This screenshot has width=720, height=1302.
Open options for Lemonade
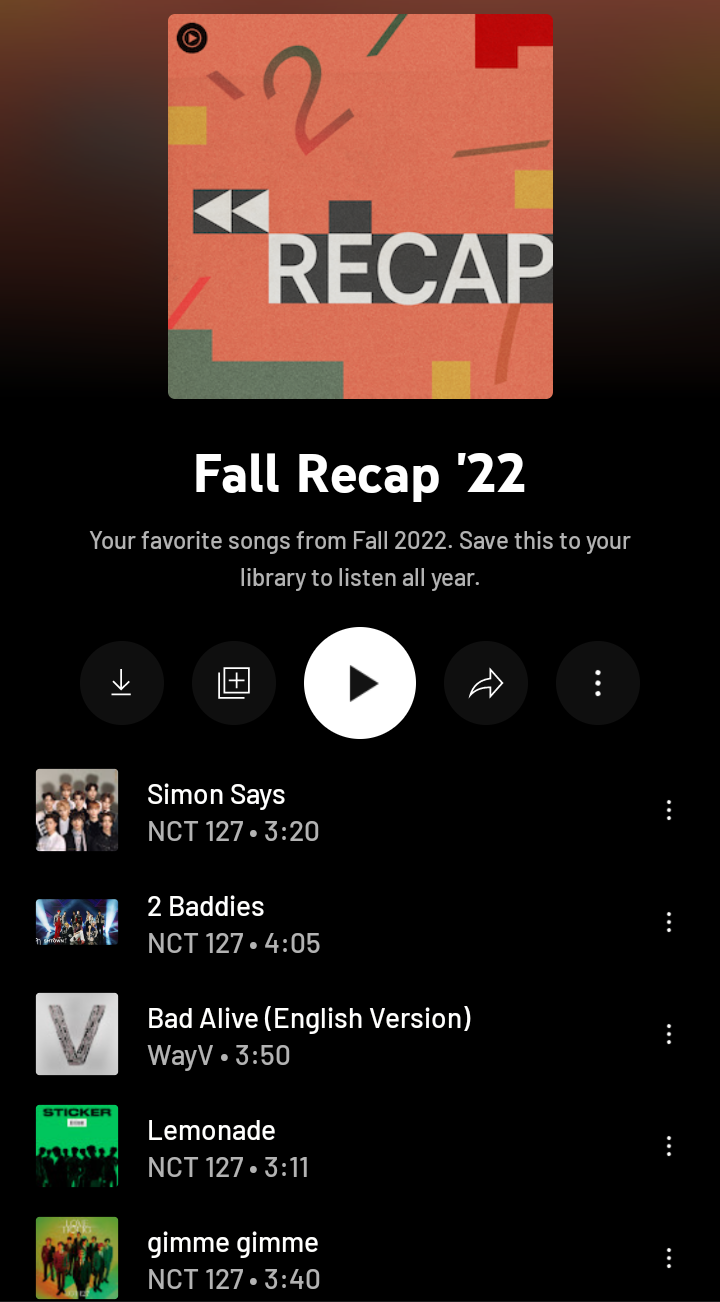click(x=669, y=1146)
